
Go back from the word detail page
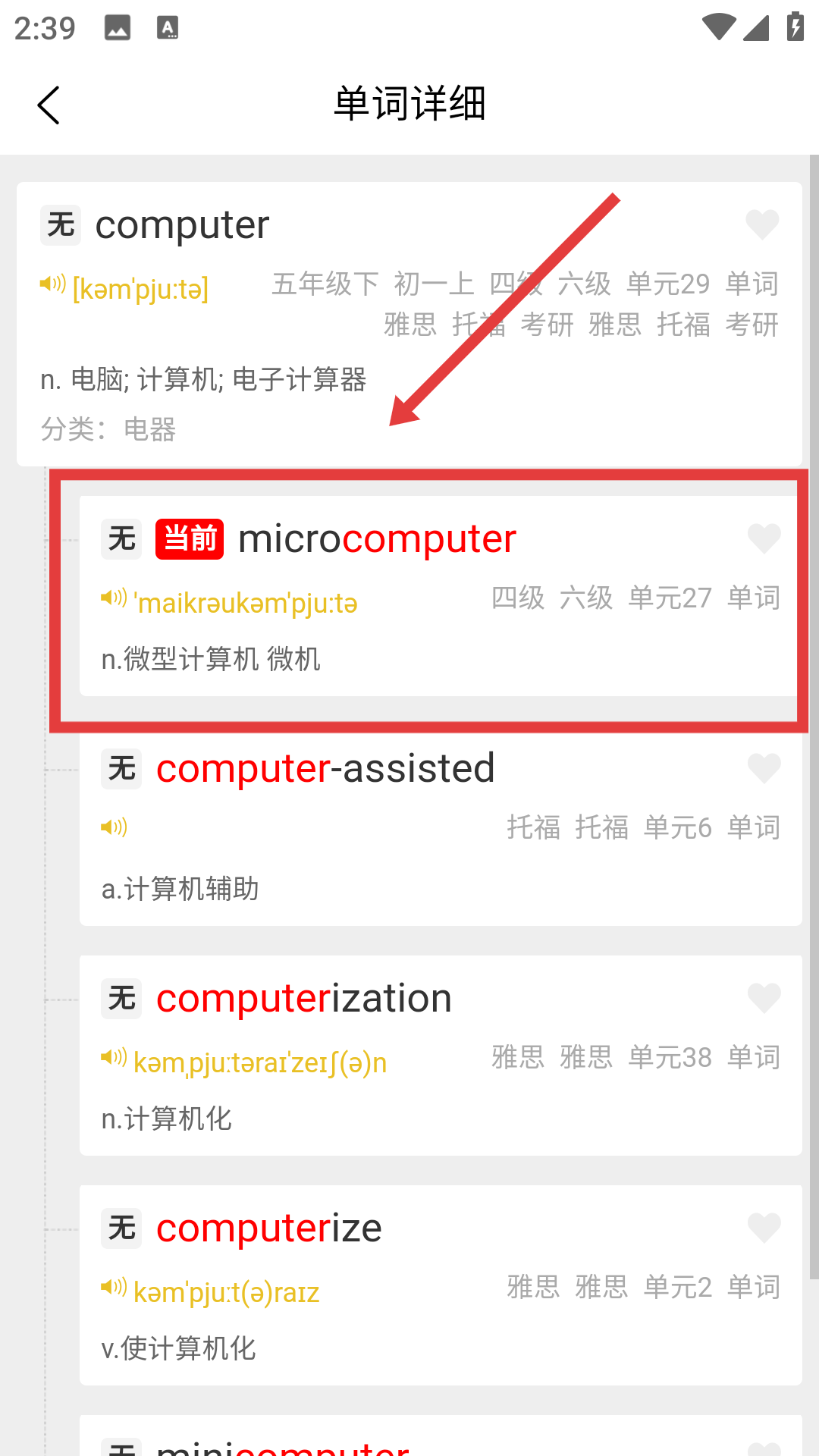[49, 105]
